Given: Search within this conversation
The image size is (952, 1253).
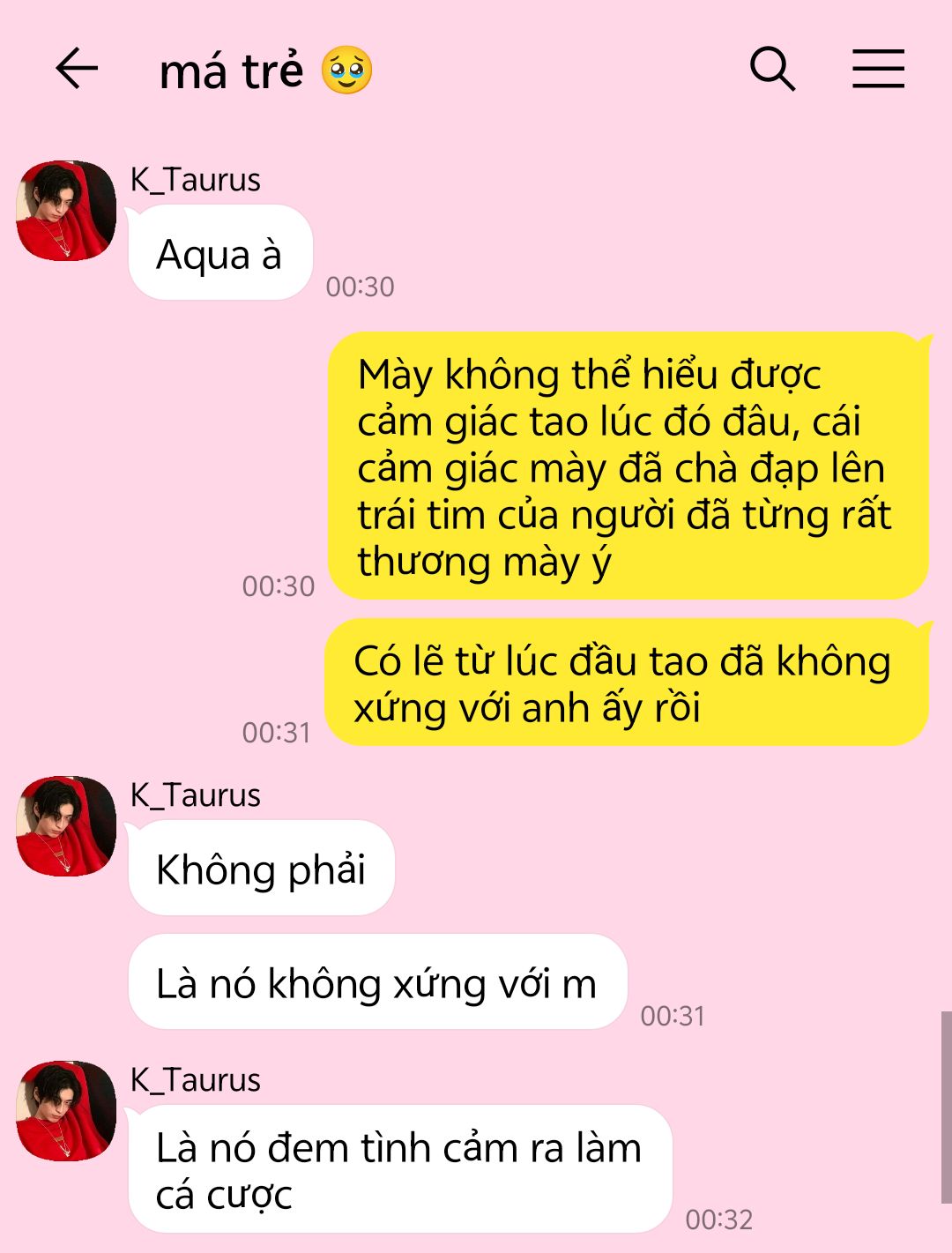Looking at the screenshot, I should (772, 69).
